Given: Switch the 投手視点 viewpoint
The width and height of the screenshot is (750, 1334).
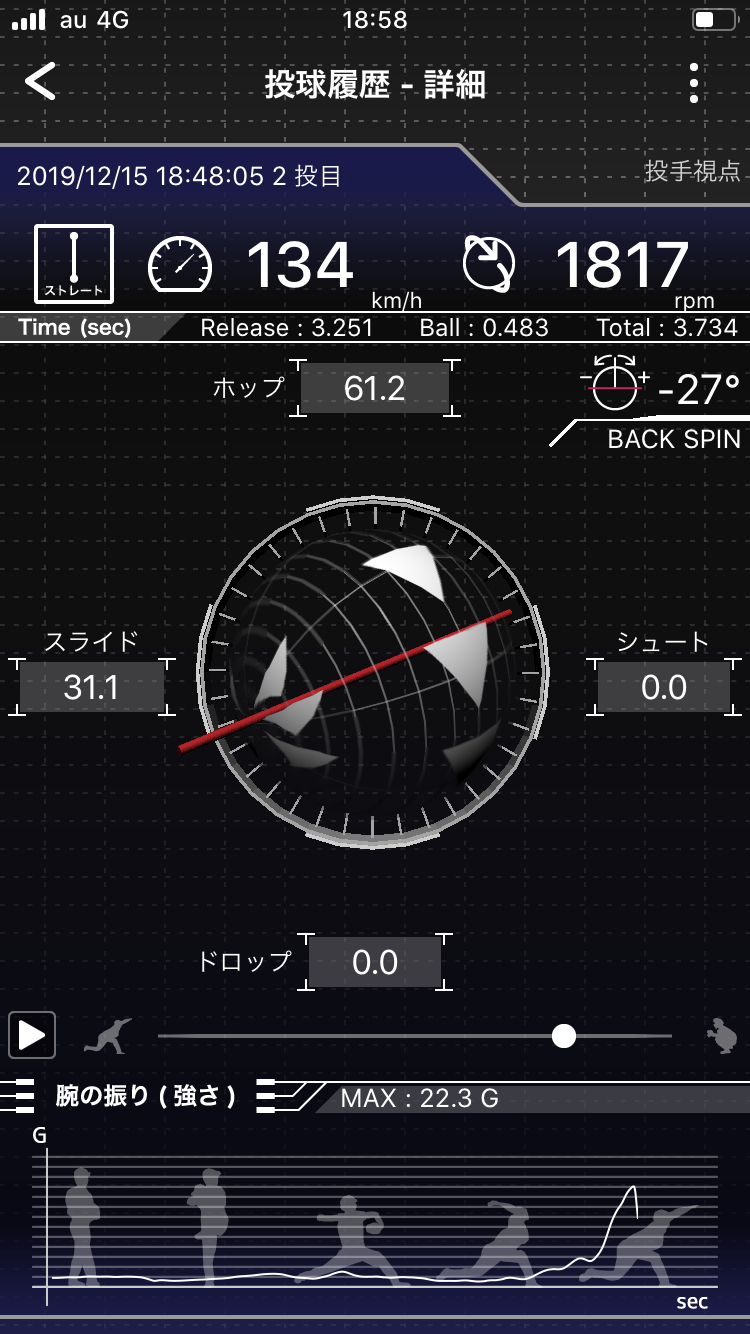Looking at the screenshot, I should 692,170.
